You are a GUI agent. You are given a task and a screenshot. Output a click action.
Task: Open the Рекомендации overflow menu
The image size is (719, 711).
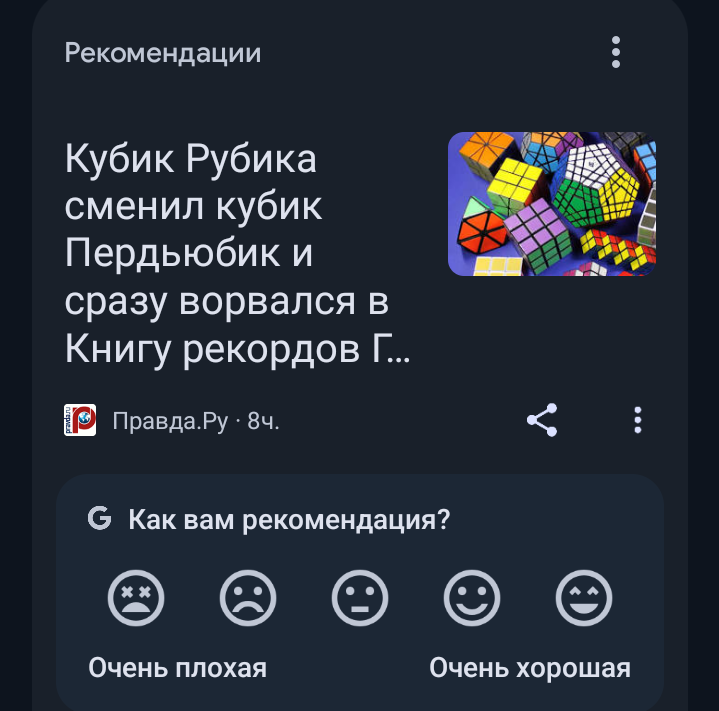[x=616, y=52]
